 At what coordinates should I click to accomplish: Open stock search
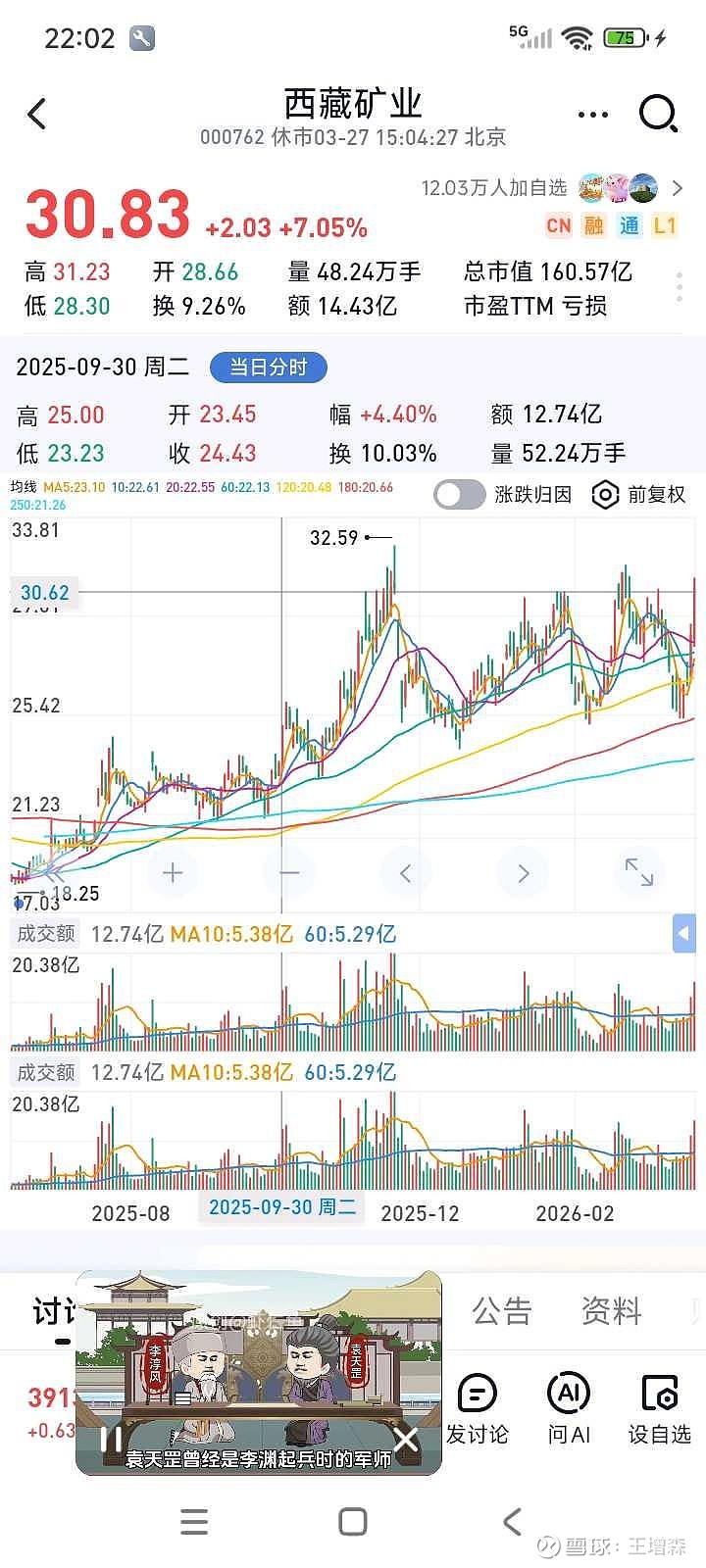(x=658, y=115)
